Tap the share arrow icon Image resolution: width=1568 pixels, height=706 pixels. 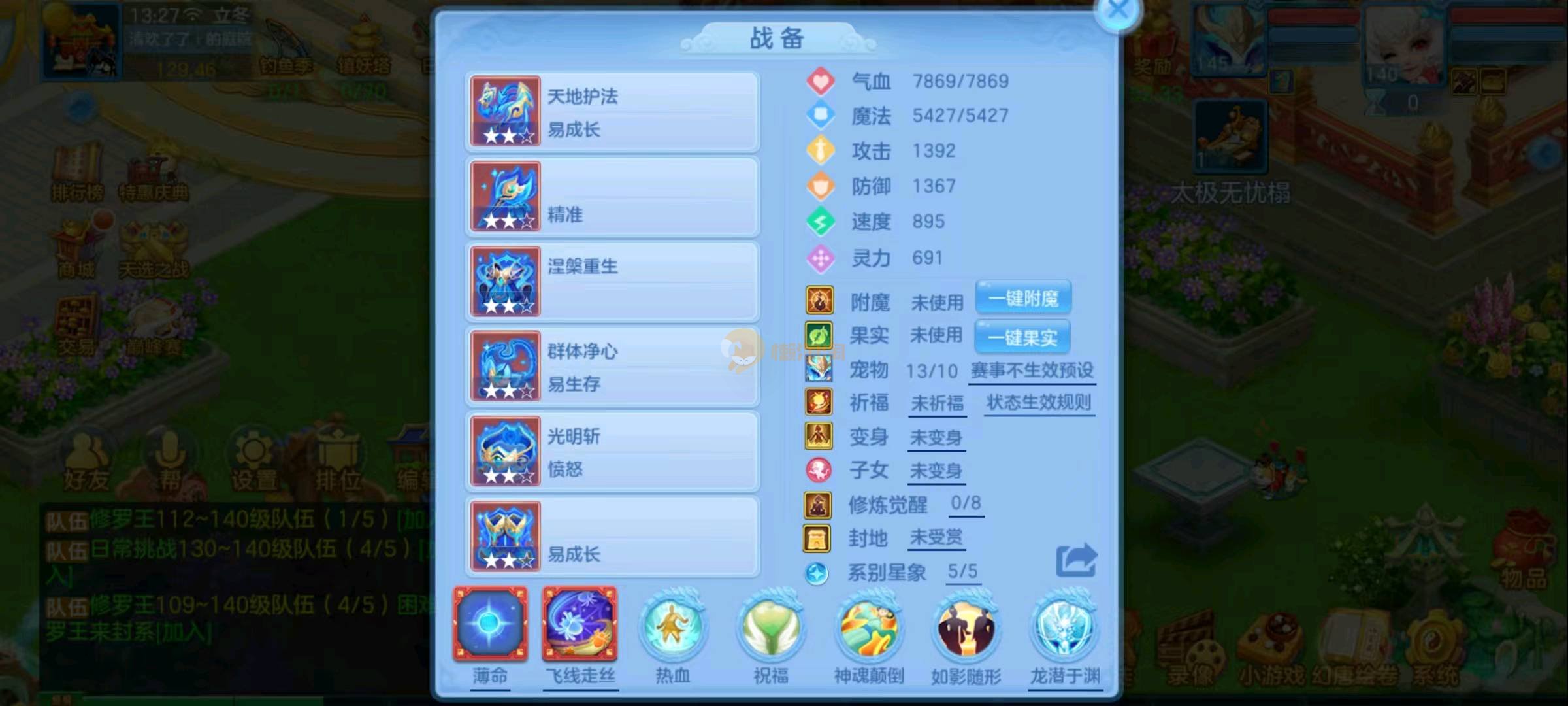(1076, 561)
